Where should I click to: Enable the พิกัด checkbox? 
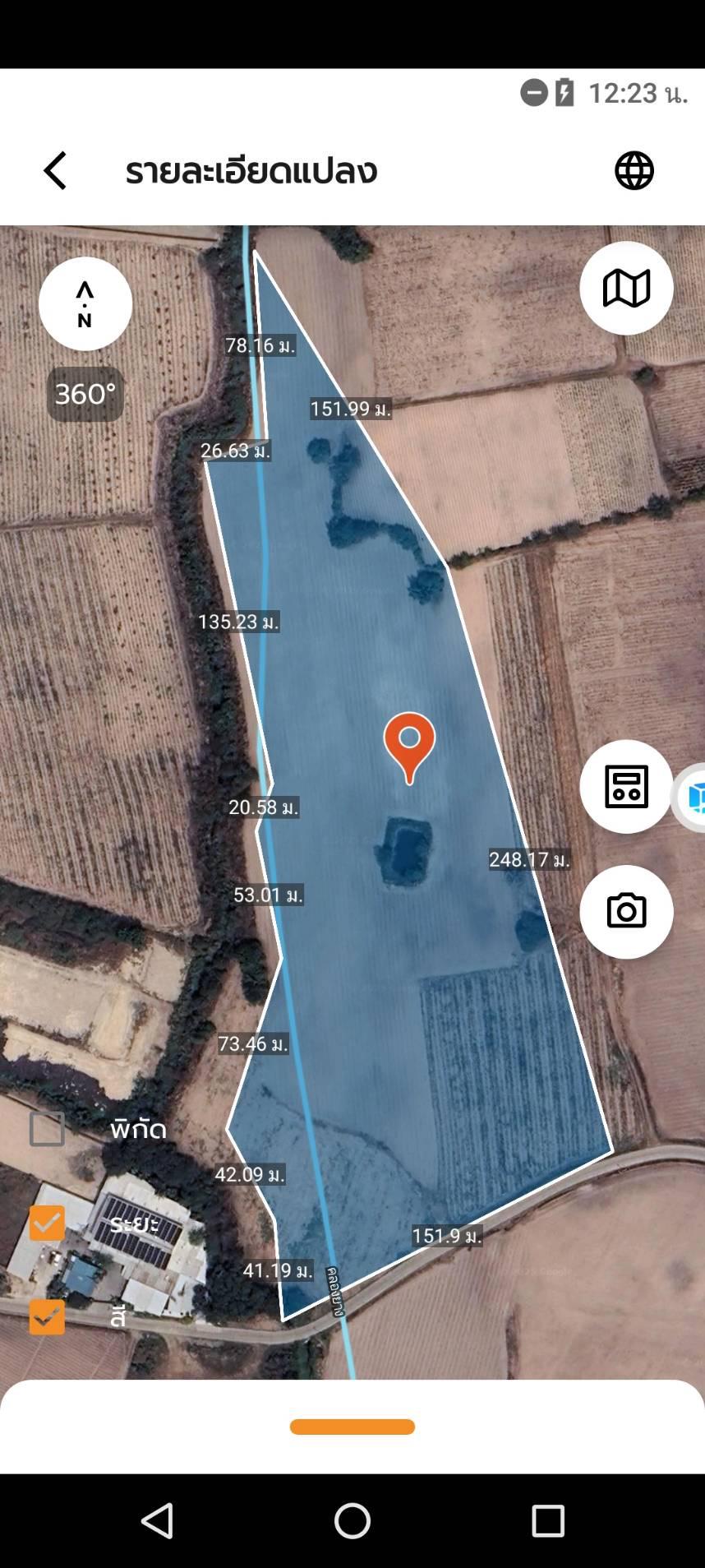47,1129
